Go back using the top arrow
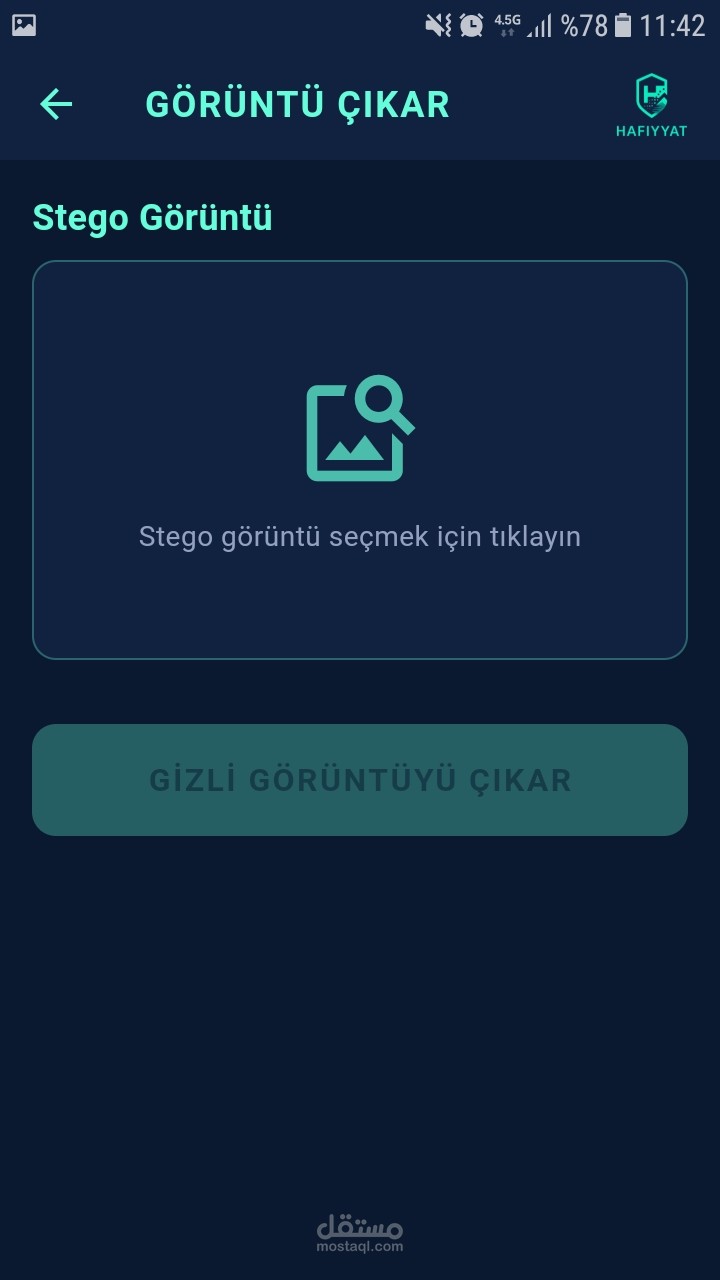720x1280 pixels. click(56, 104)
